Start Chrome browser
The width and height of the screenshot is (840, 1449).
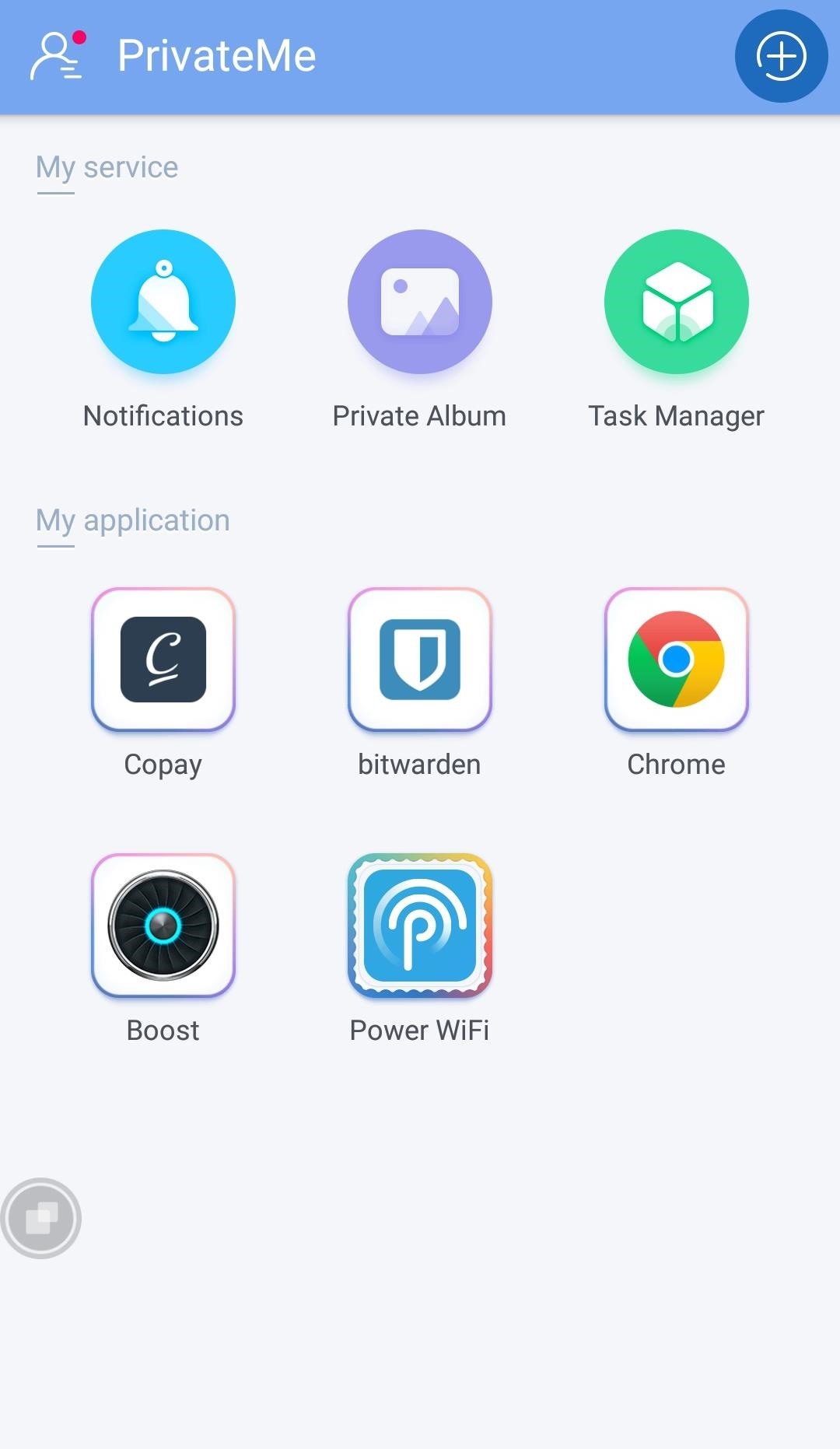point(676,660)
